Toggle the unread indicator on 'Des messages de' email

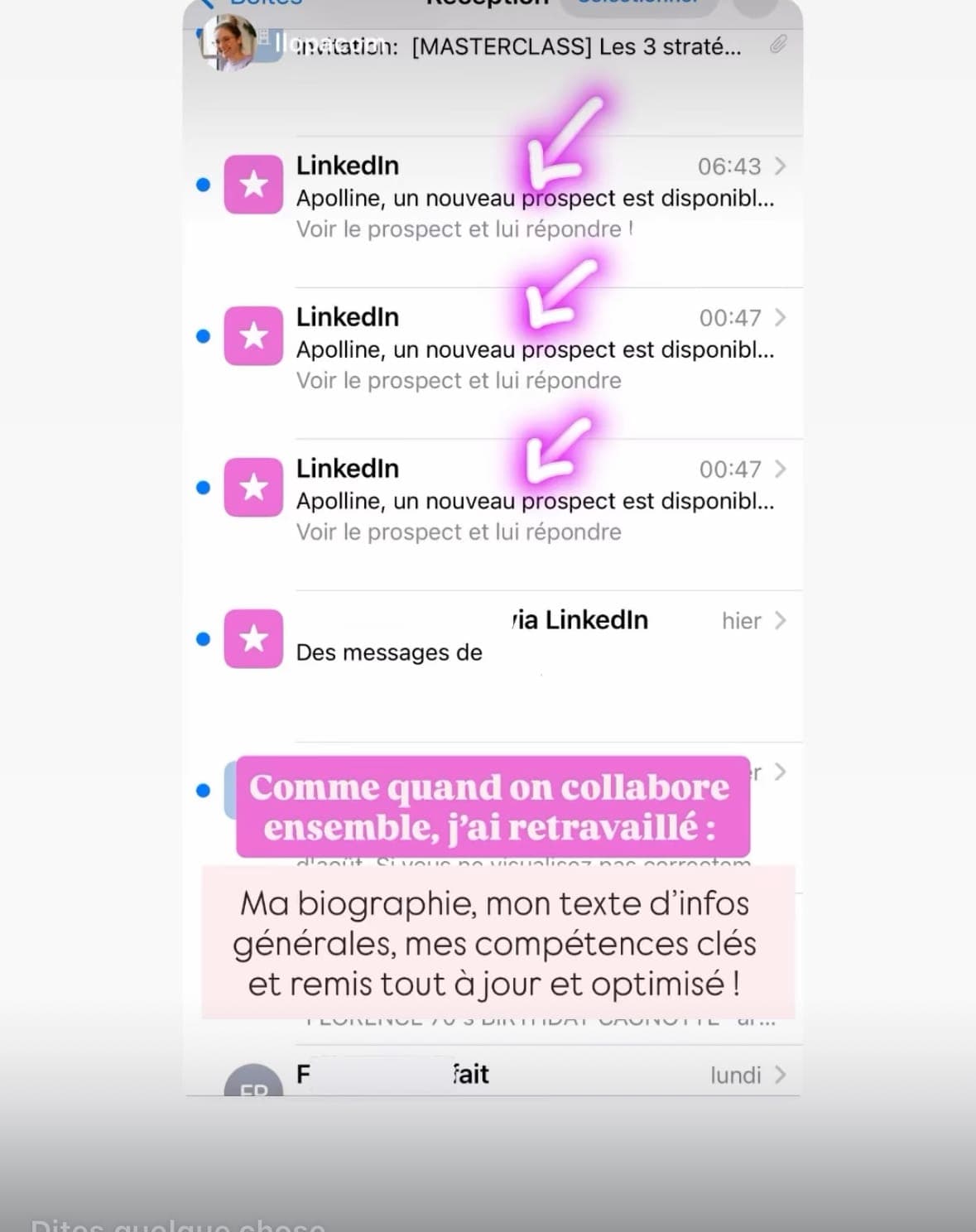tap(201, 638)
